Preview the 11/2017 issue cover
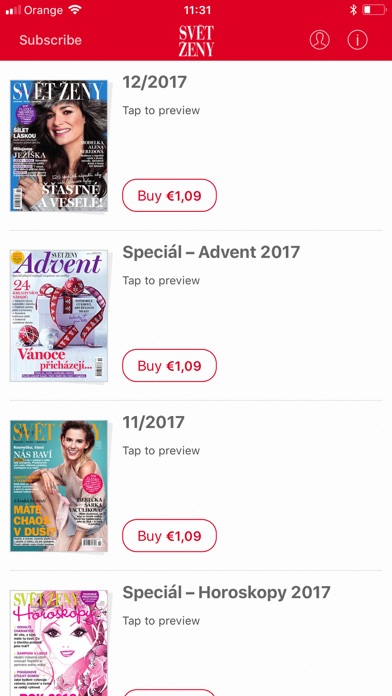Screen dimensions: 392x696 [x=59, y=486]
